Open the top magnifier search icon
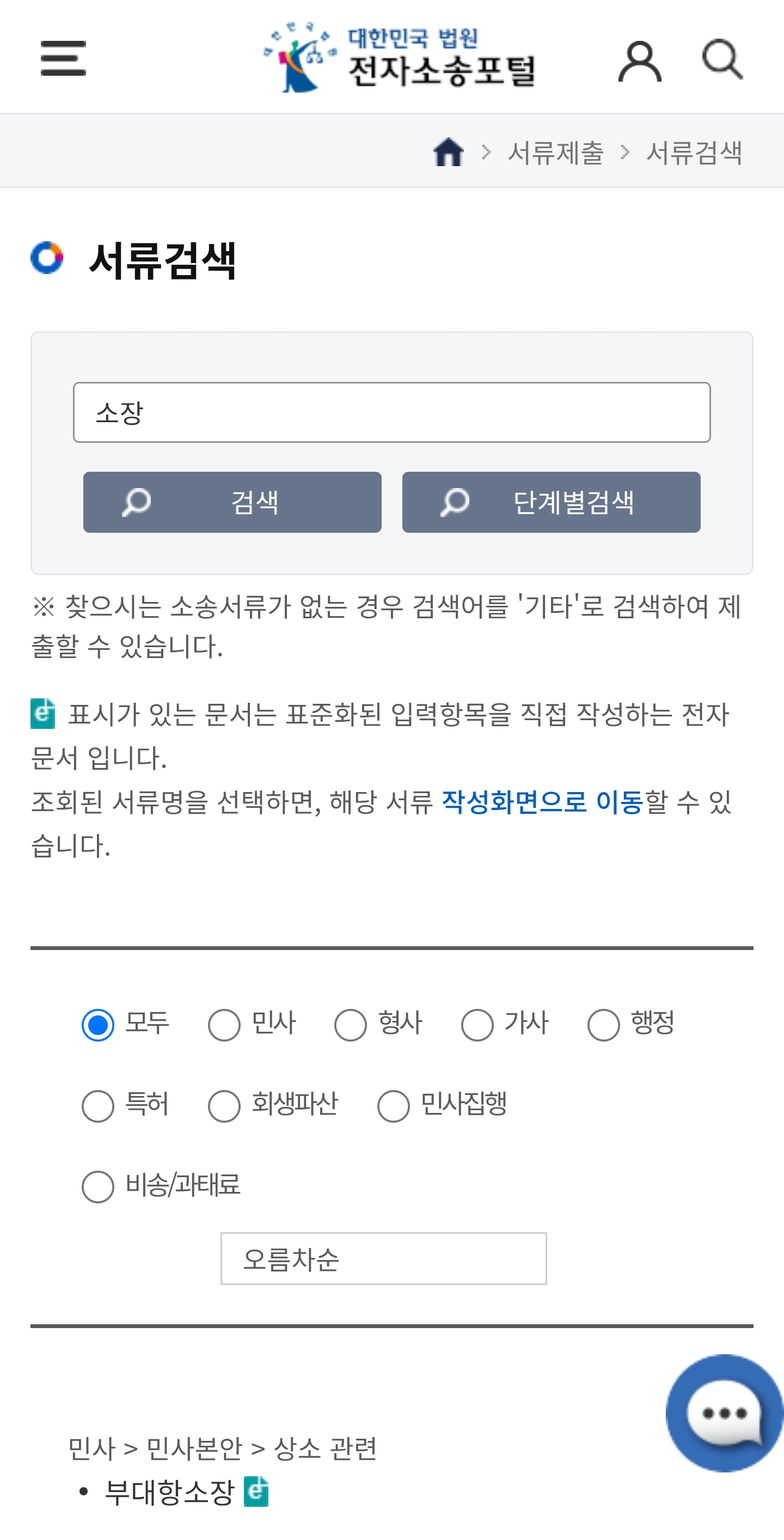This screenshot has height=1540, width=784. pyautogui.click(x=722, y=60)
